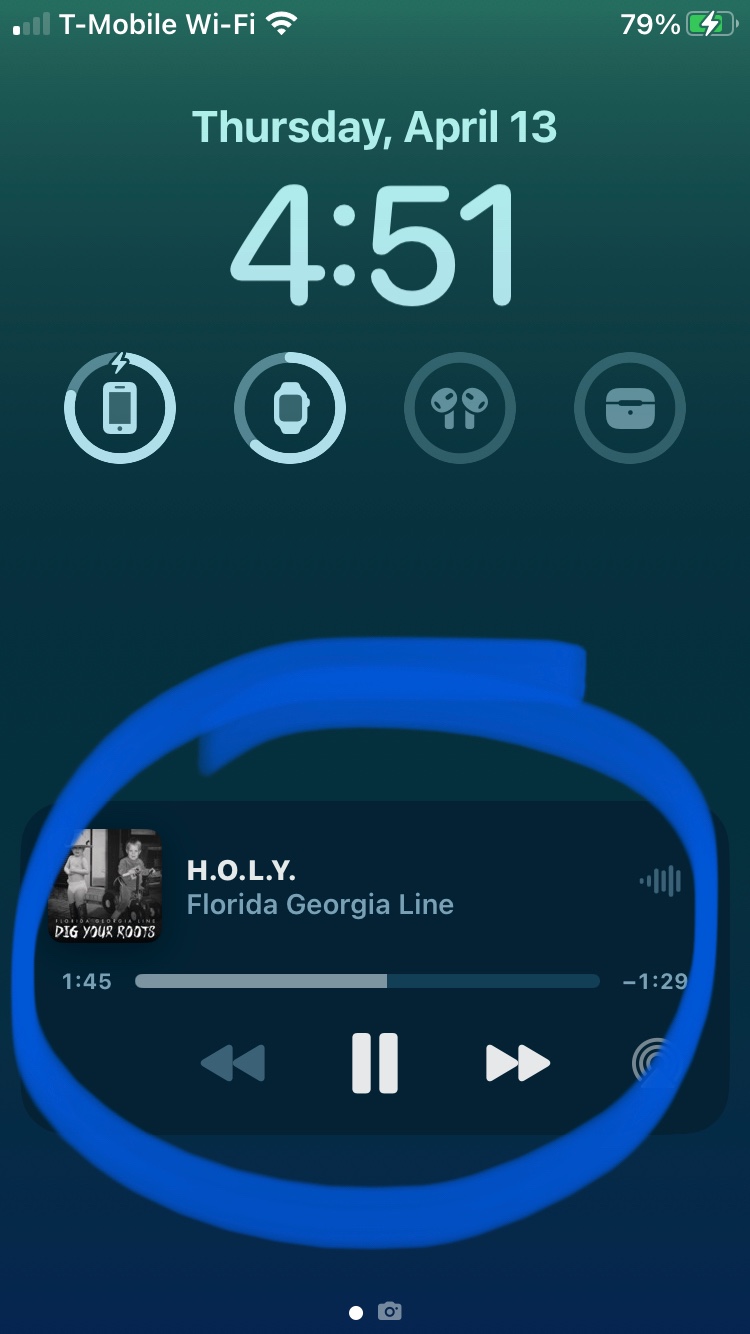Open the audio waveform indicator on the player

point(659,881)
